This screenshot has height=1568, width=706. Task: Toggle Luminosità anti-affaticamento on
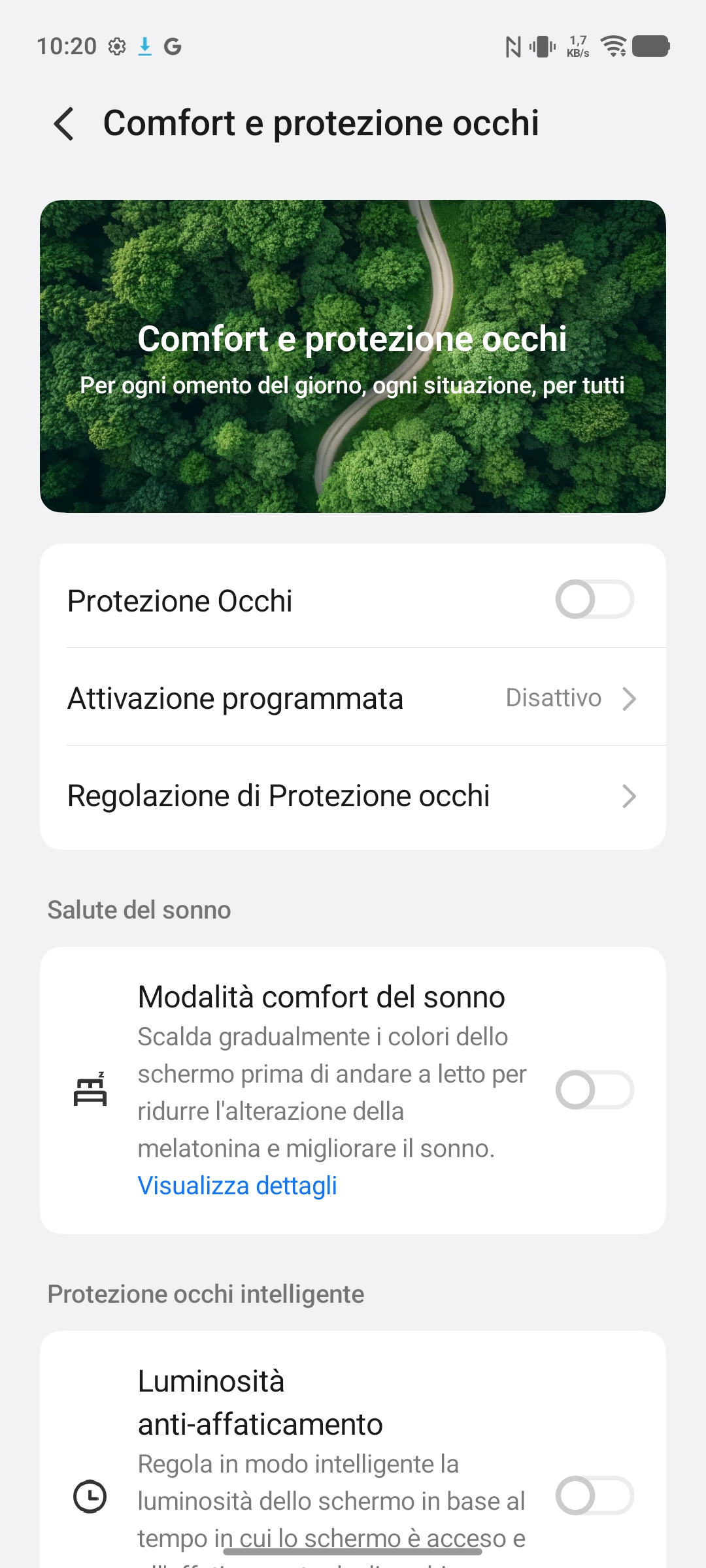pyautogui.click(x=594, y=1495)
